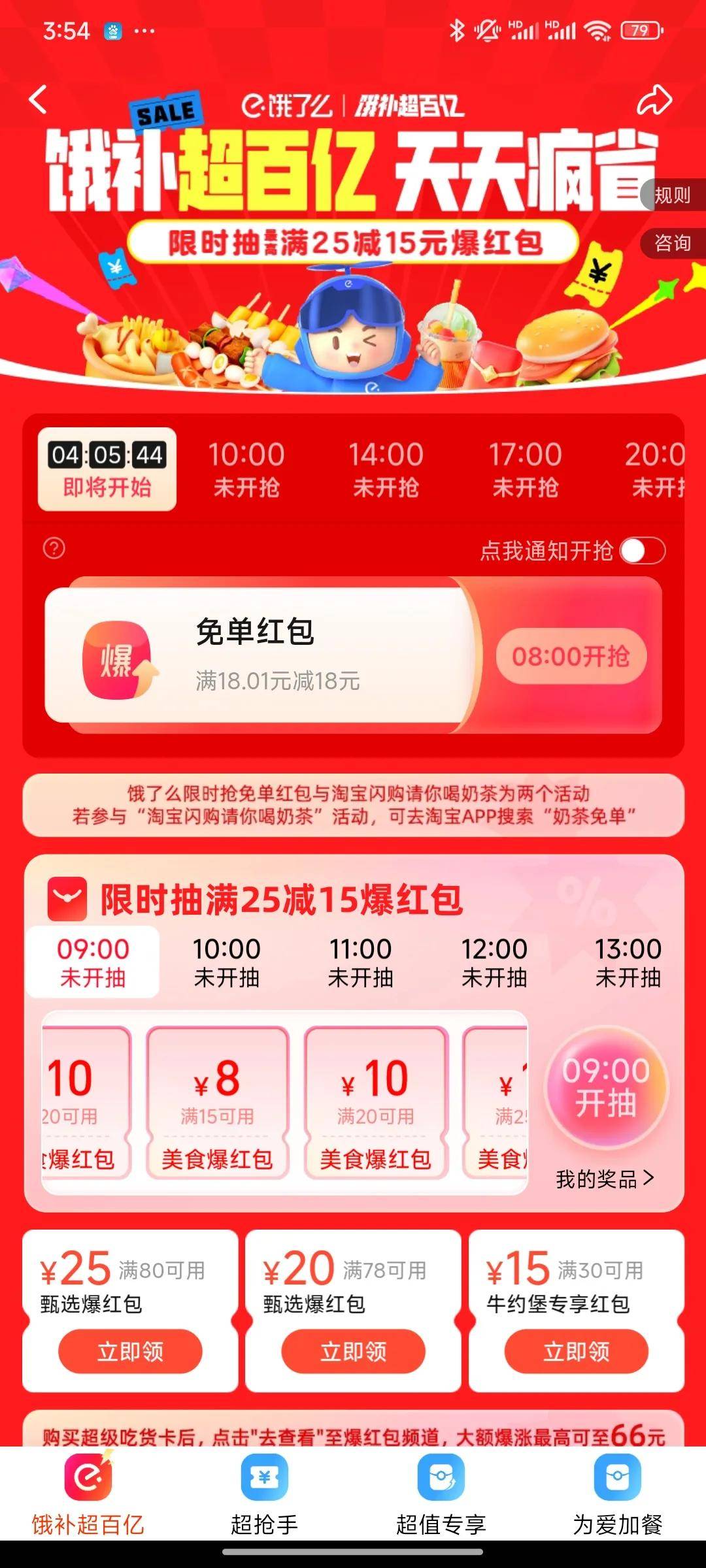This screenshot has width=706, height=1568.
Task: Open 我的奖品 prize list
Action: point(605,1179)
